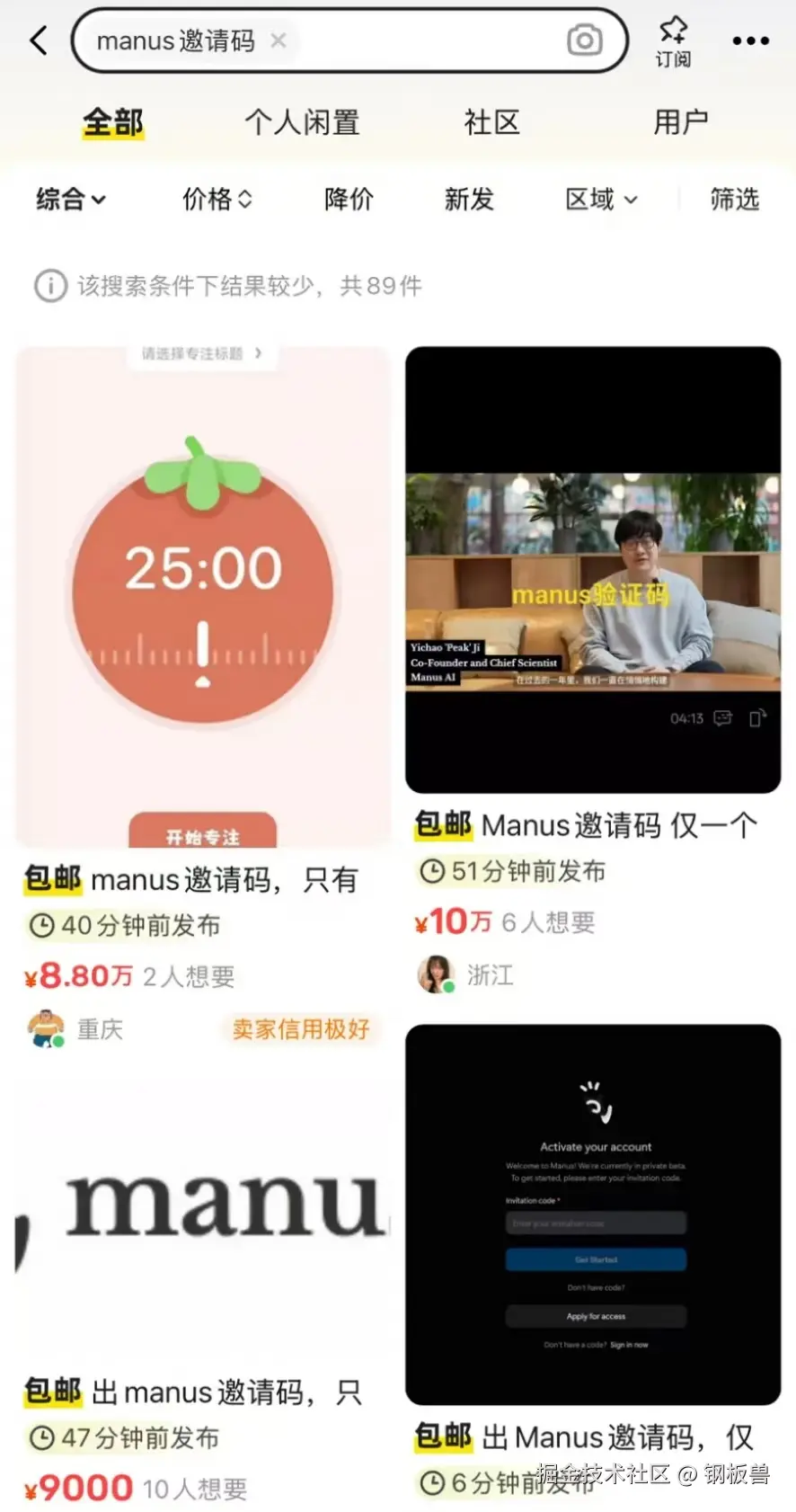Open the 综合 sorting dropdown

[70, 200]
